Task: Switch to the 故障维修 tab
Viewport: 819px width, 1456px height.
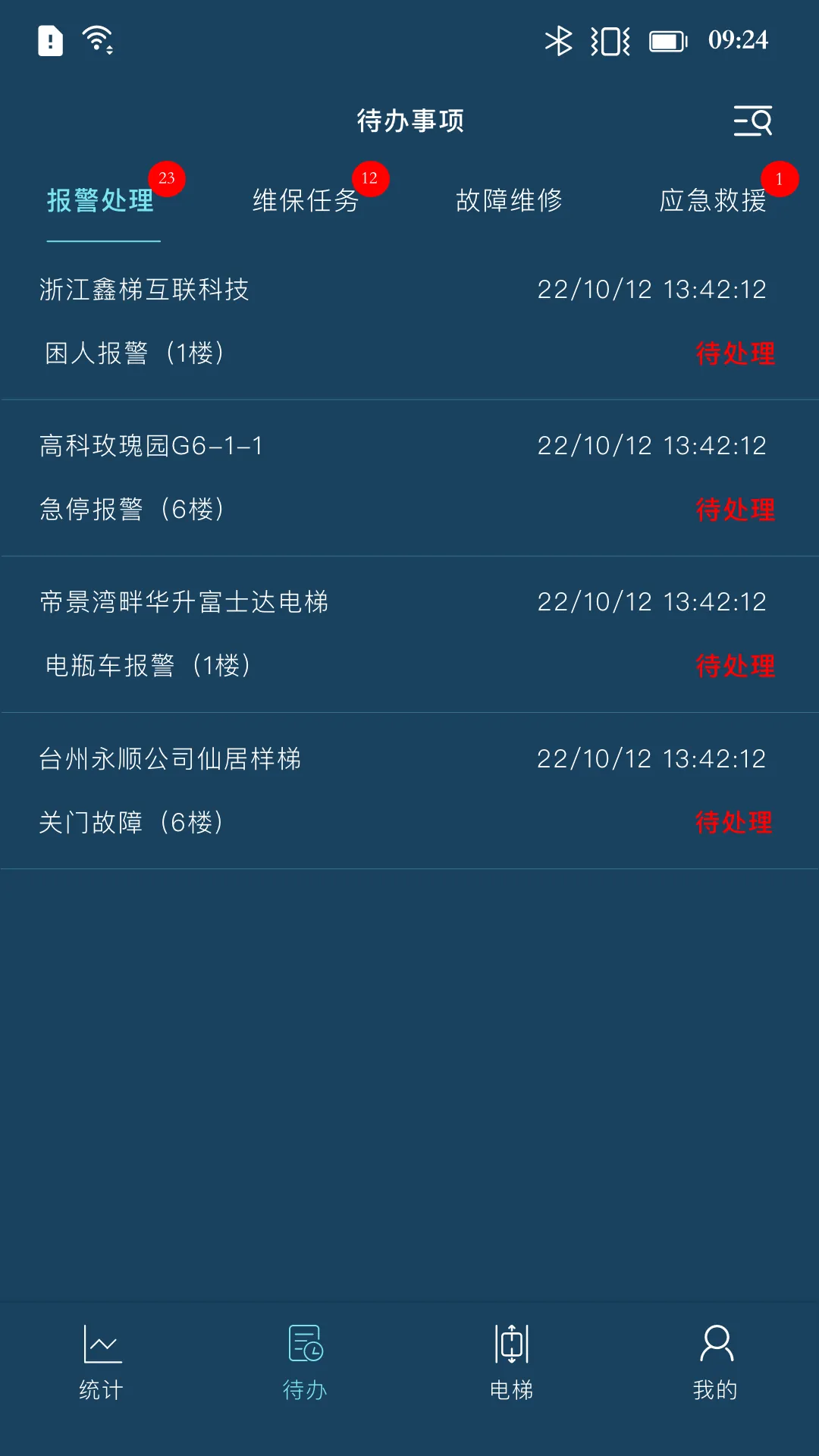Action: click(510, 200)
